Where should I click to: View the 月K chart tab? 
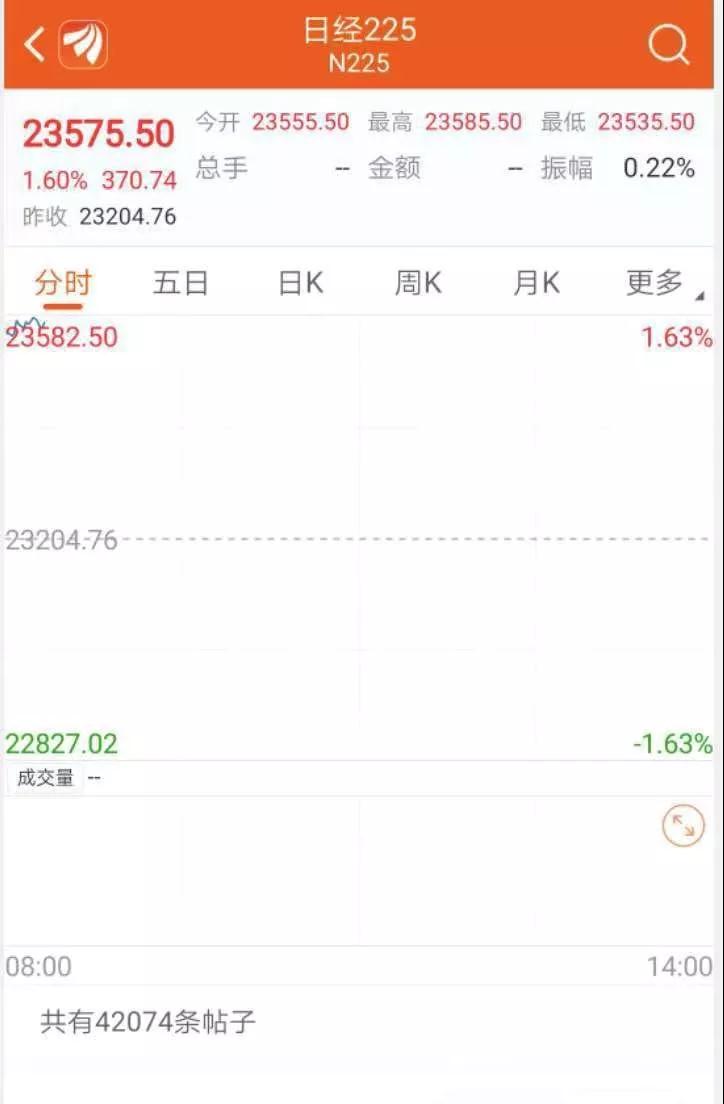536,283
